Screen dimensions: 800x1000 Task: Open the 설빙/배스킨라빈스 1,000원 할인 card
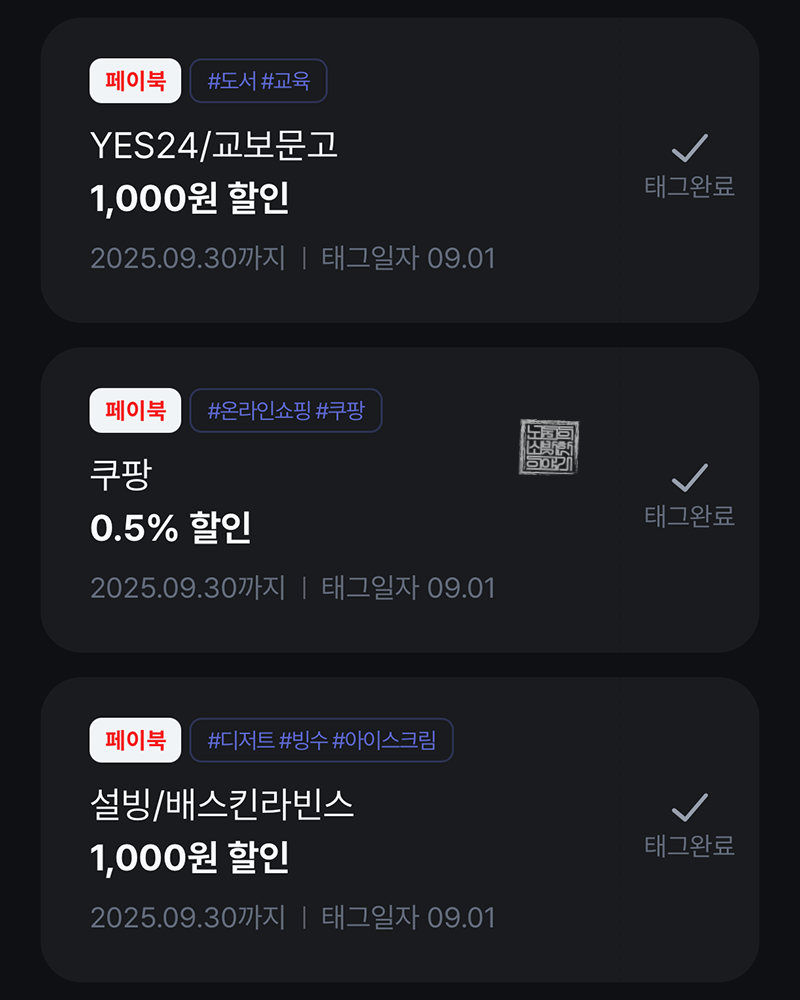point(399,830)
